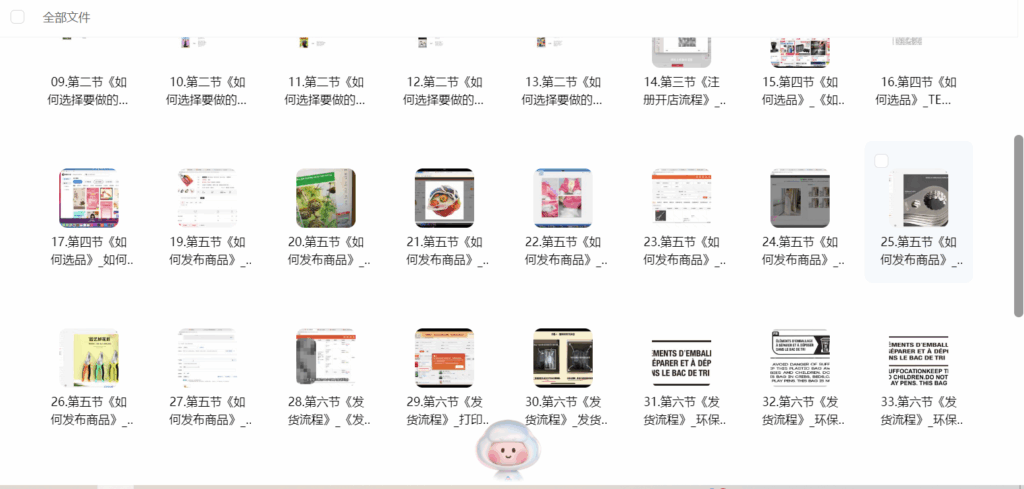Open file 20.第五节《如何发布商品》
This screenshot has width=1024, height=489.
pyautogui.click(x=326, y=198)
